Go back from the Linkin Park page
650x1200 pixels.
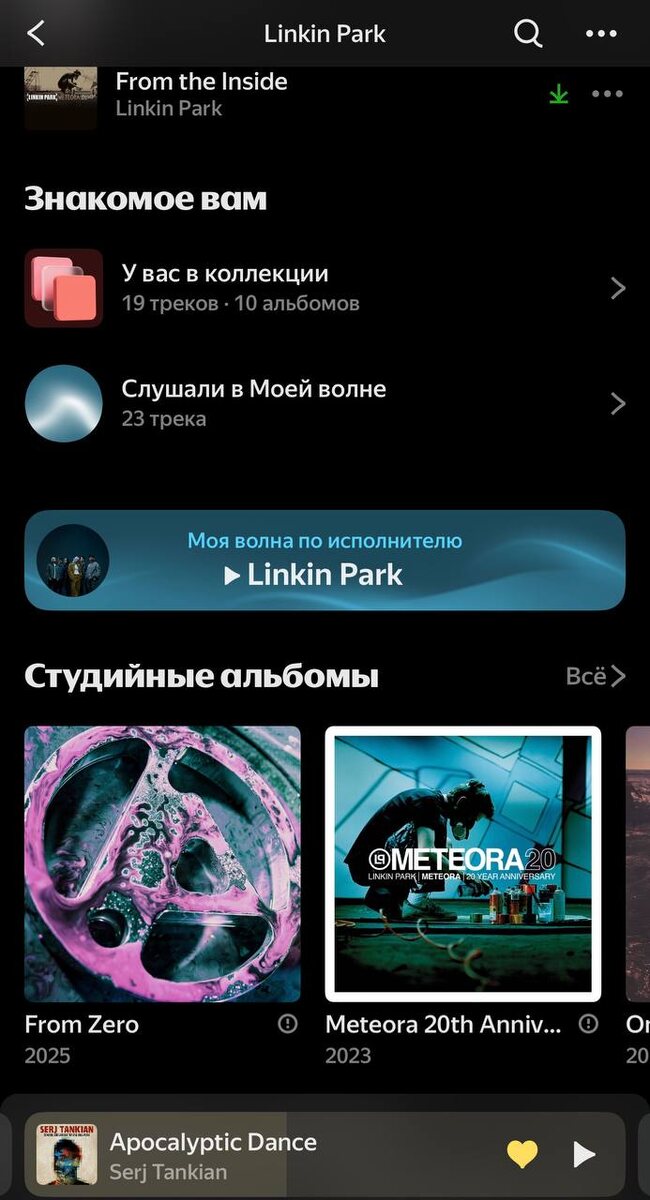tap(36, 33)
